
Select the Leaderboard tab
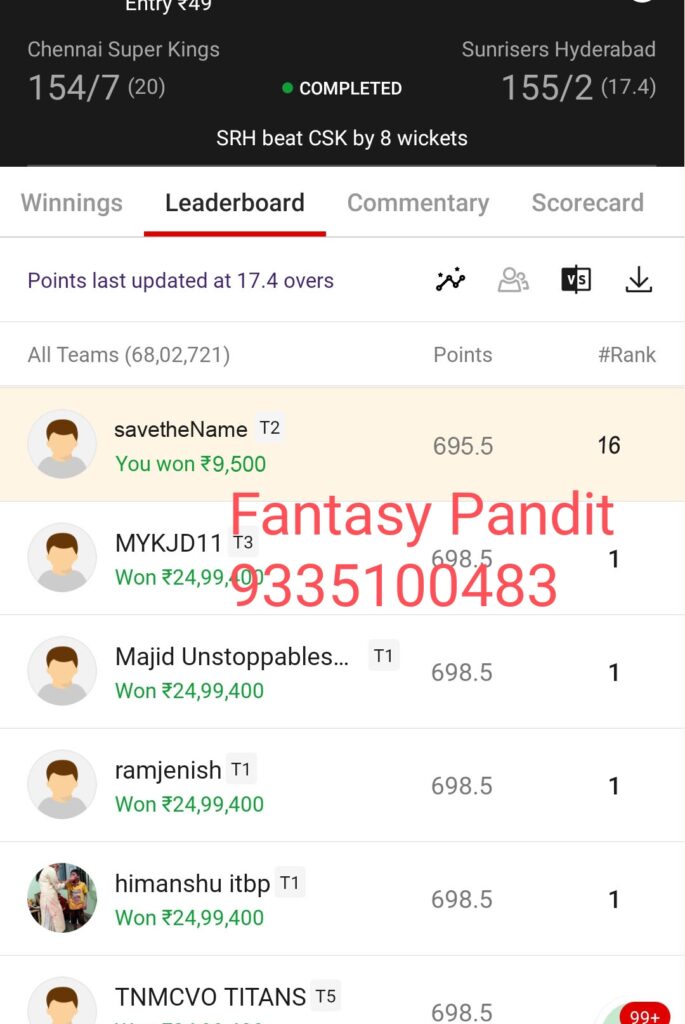pyautogui.click(x=235, y=203)
